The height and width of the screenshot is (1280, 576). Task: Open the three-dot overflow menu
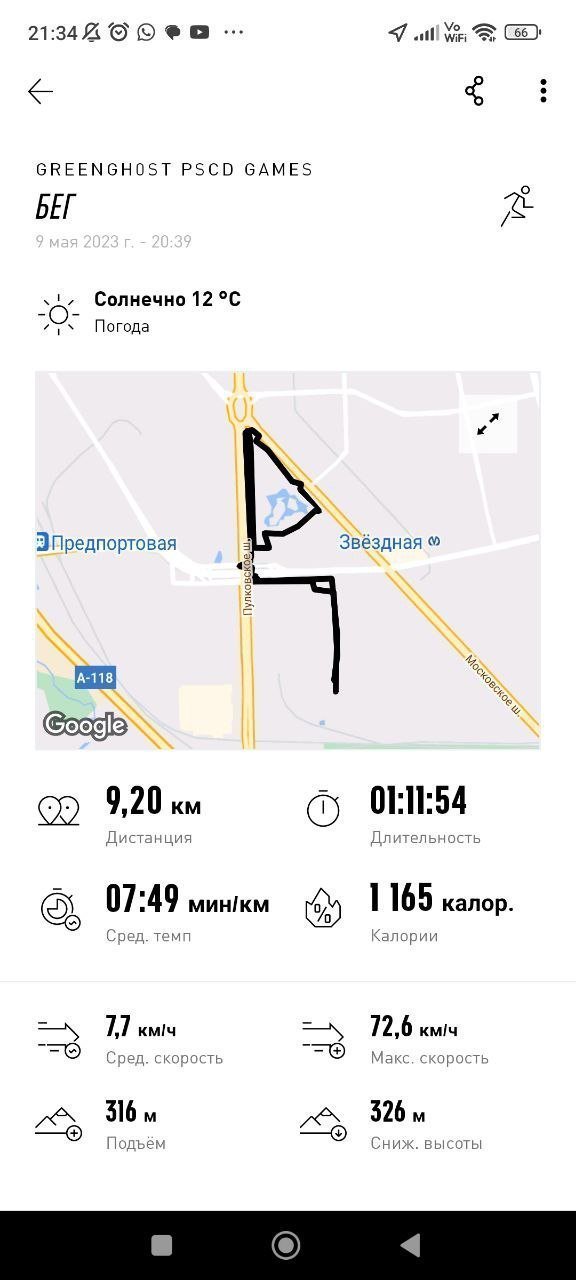click(543, 91)
